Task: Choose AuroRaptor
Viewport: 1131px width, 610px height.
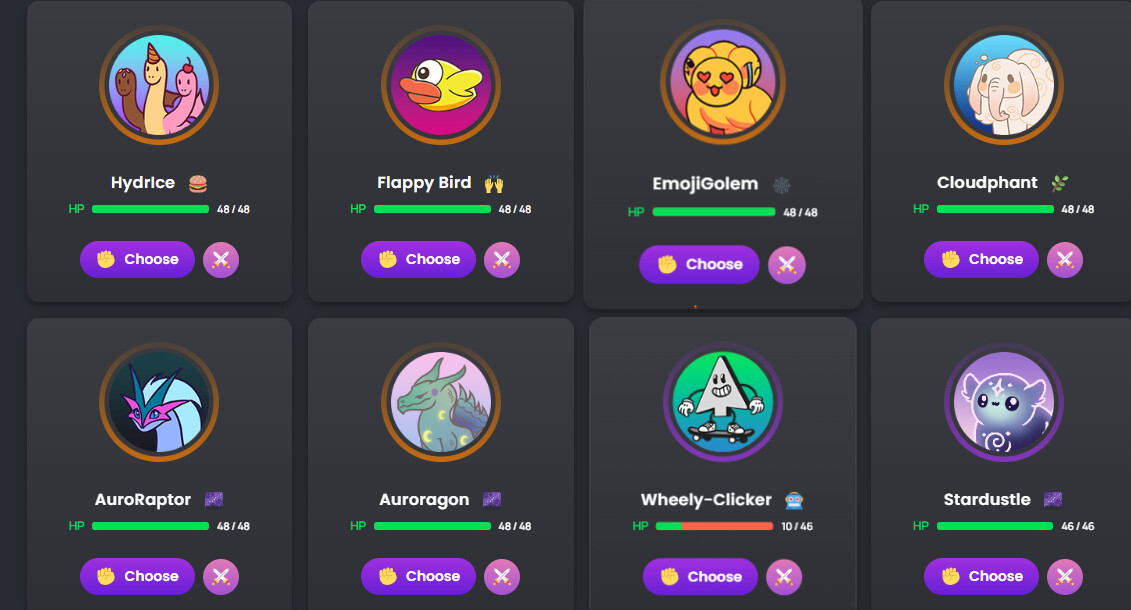Action: 137,576
